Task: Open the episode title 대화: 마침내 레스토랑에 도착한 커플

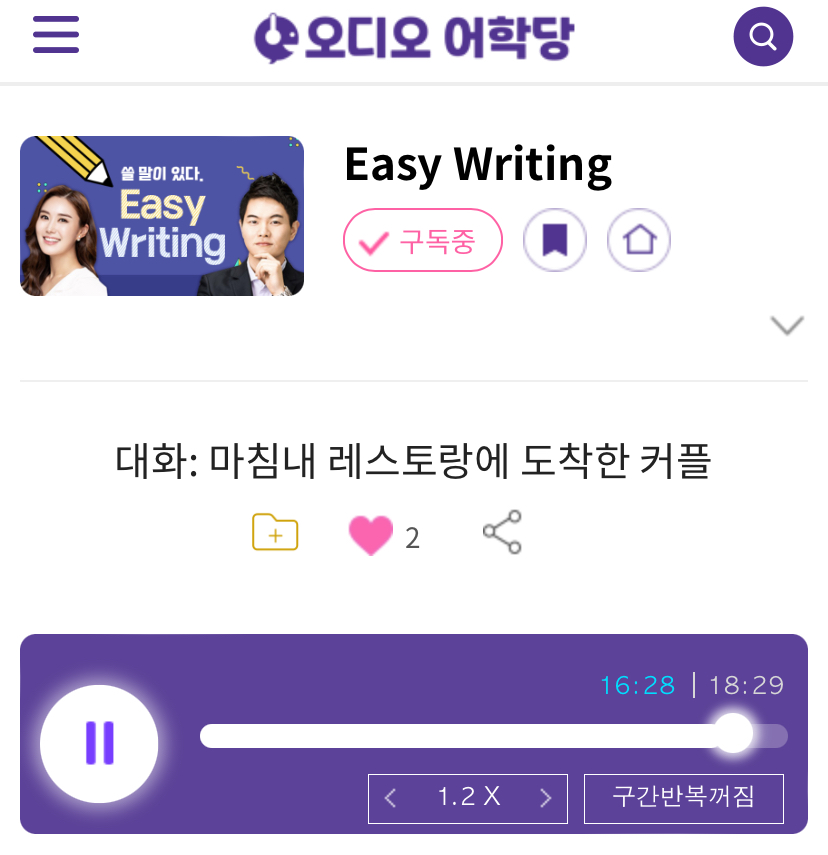Action: pyautogui.click(x=414, y=457)
